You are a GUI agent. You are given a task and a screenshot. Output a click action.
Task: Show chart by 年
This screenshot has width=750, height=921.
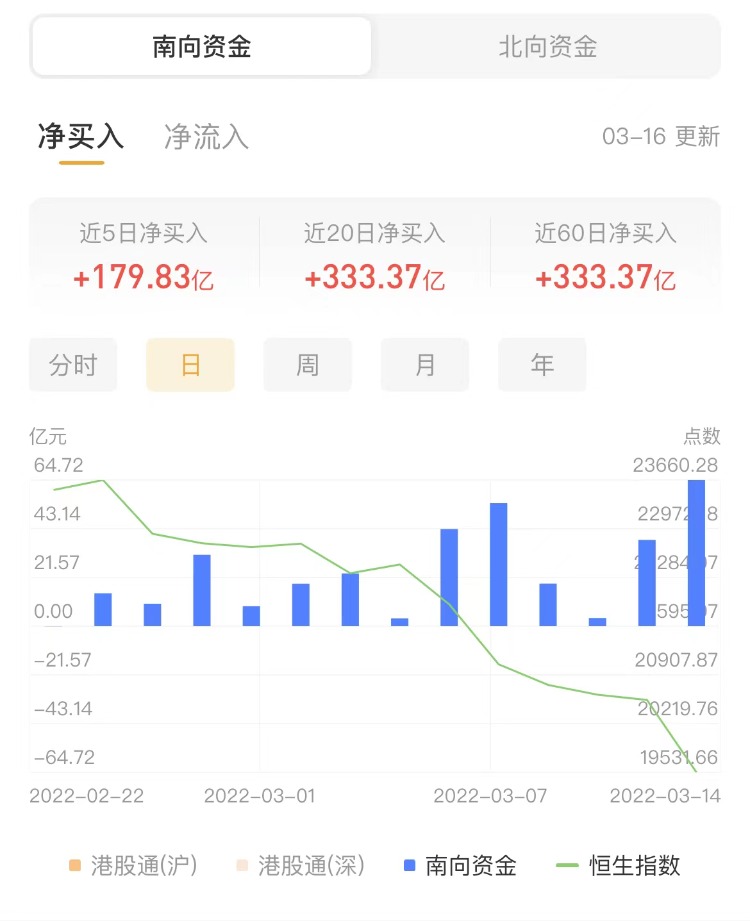pyautogui.click(x=542, y=365)
